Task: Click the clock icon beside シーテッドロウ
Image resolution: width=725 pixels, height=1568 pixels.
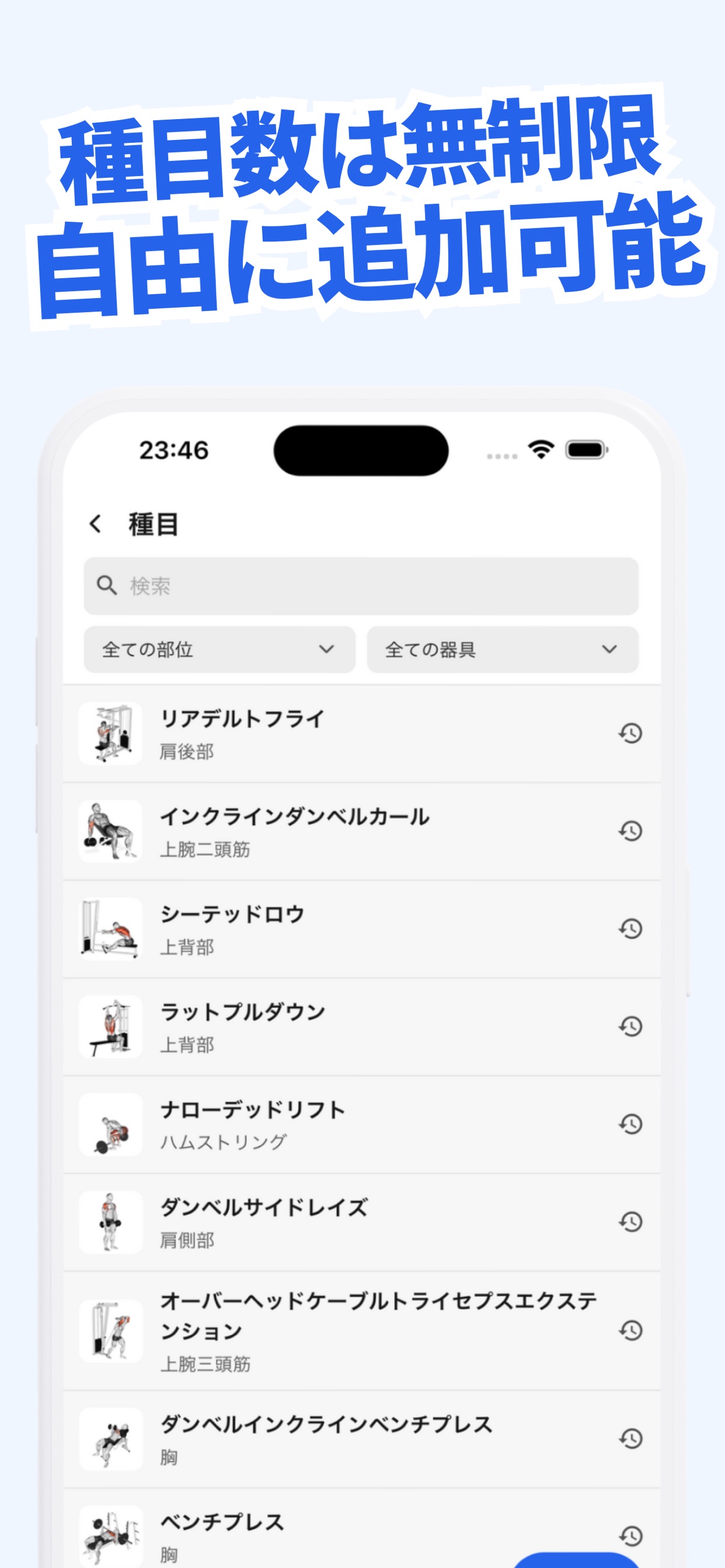Action: (631, 930)
